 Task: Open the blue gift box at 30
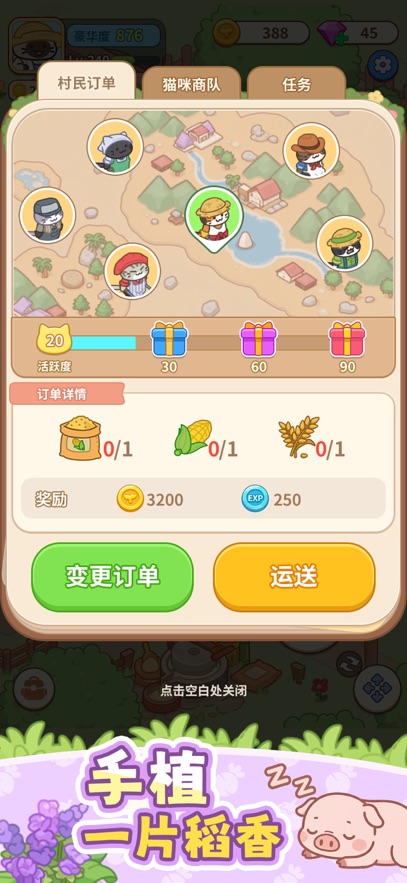tap(169, 339)
